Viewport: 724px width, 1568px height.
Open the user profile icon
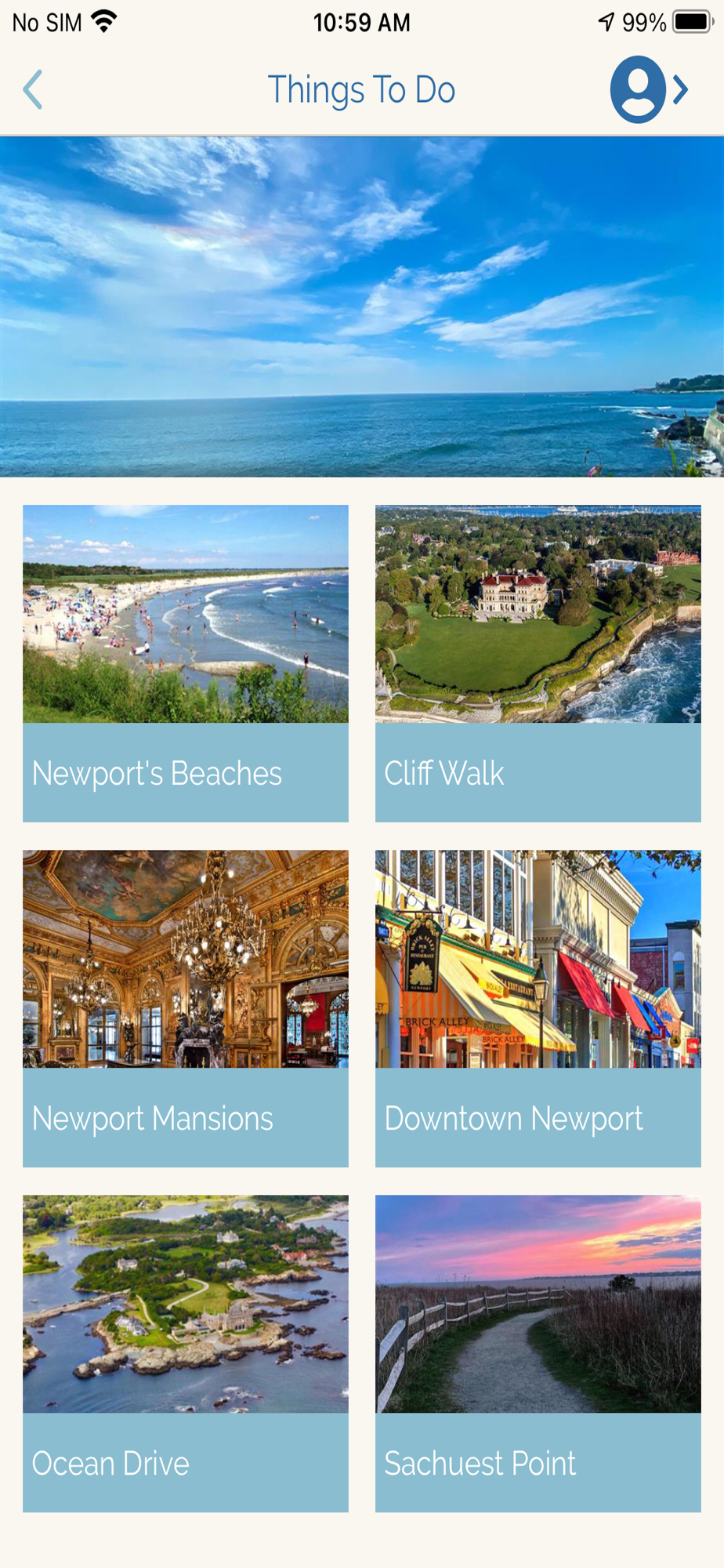[639, 89]
